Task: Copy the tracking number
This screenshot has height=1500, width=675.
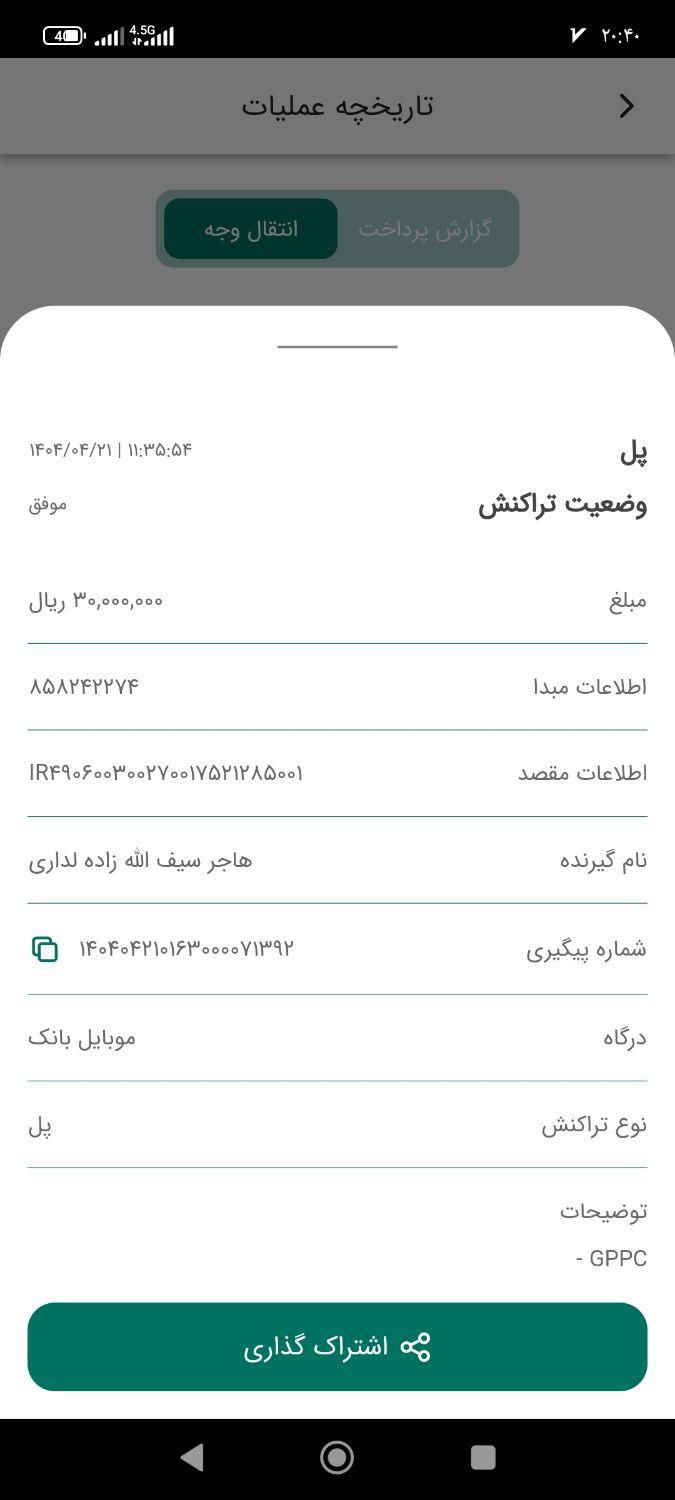Action: [x=45, y=949]
